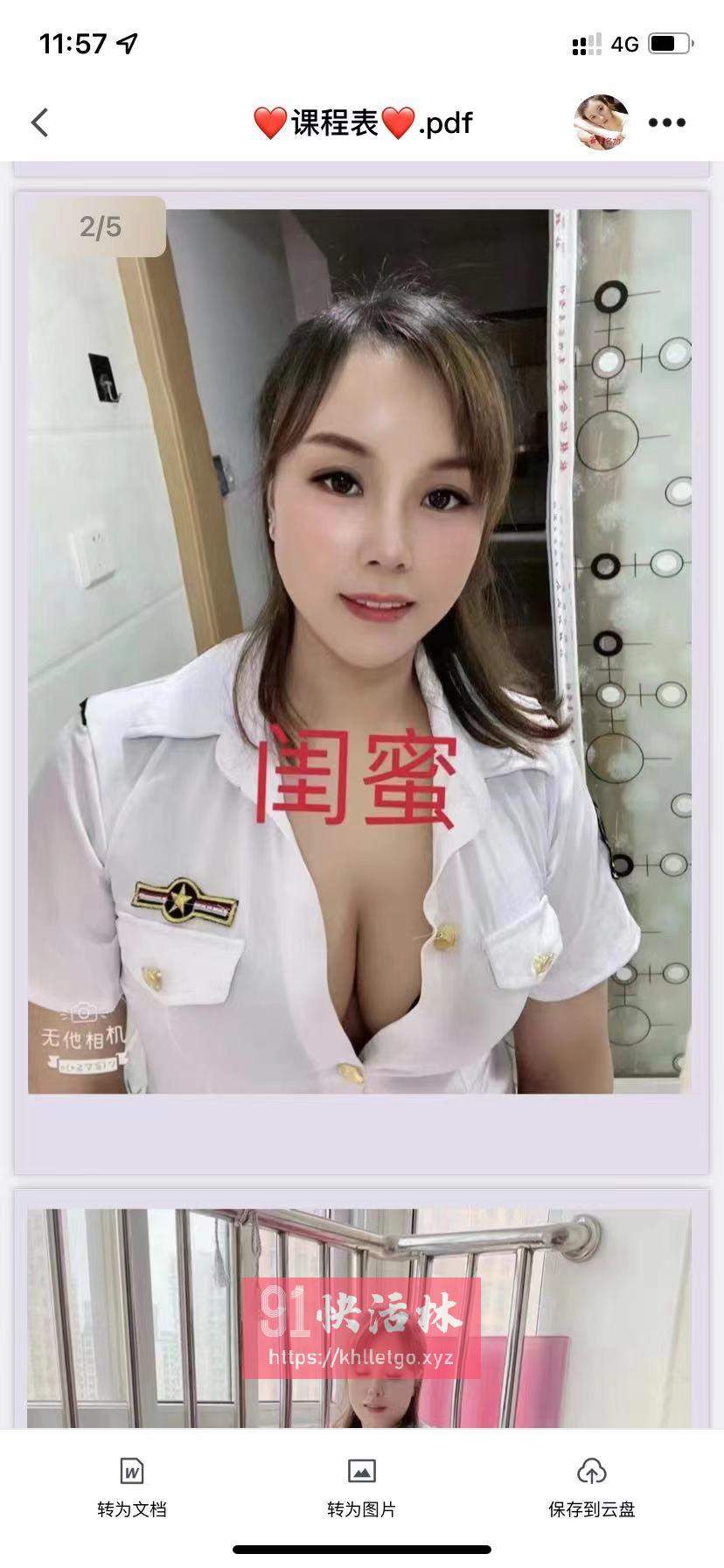This screenshot has height=1568, width=724.
Task: Save file with 保存到云盘
Action: tap(592, 1487)
